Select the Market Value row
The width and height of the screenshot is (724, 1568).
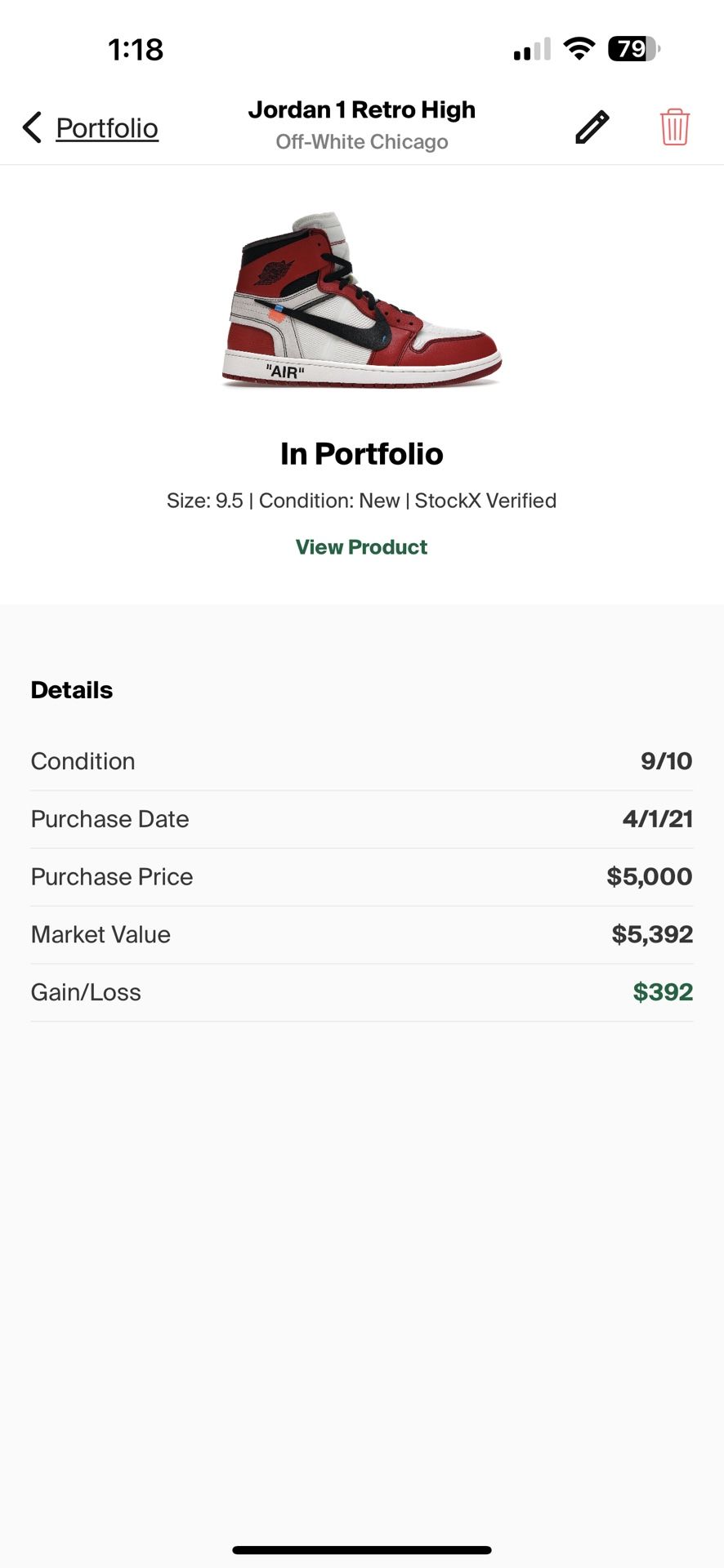click(x=362, y=934)
